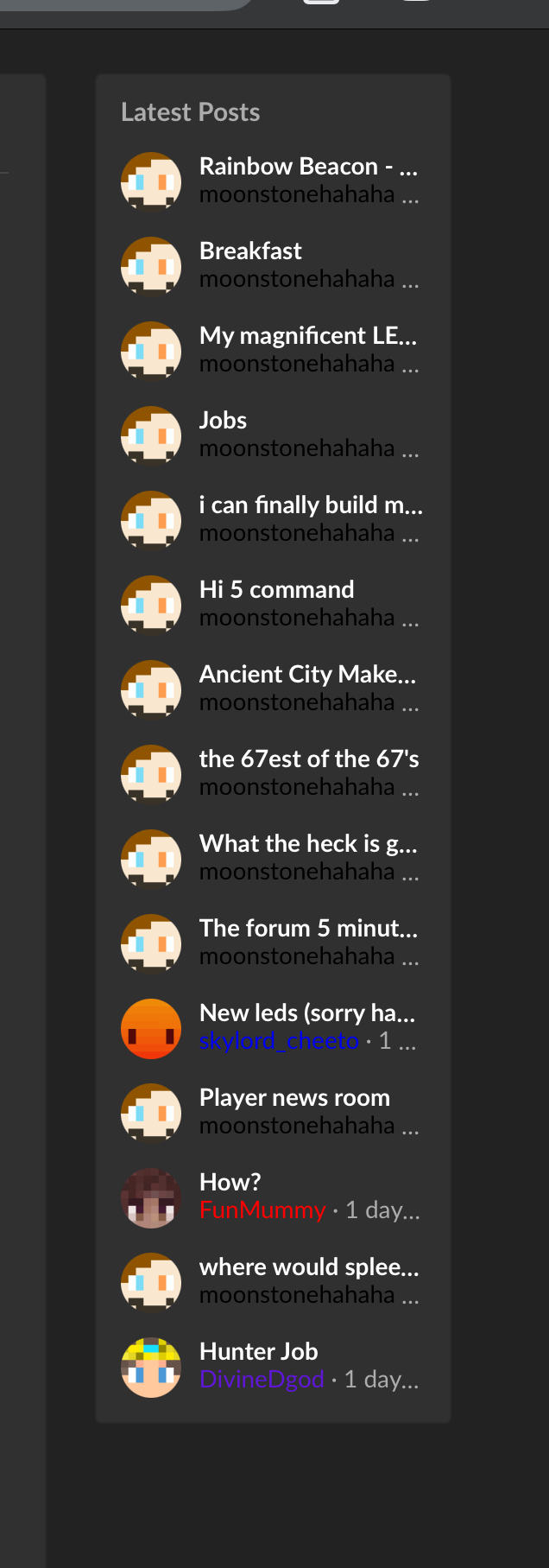View FunMummy's profile
The height and width of the screenshot is (1568, 549).
262,1210
